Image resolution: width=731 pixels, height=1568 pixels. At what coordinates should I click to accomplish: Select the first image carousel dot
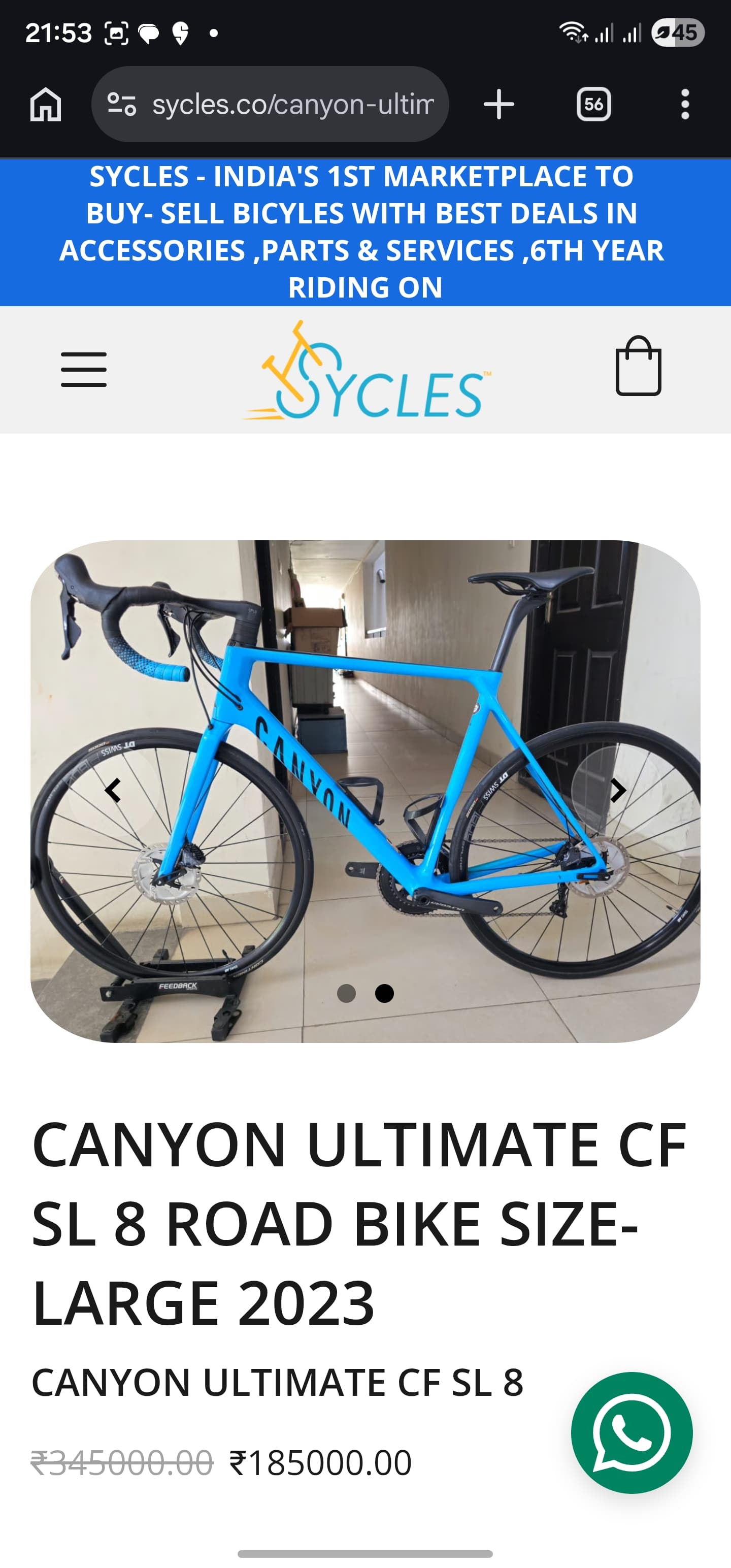346,993
